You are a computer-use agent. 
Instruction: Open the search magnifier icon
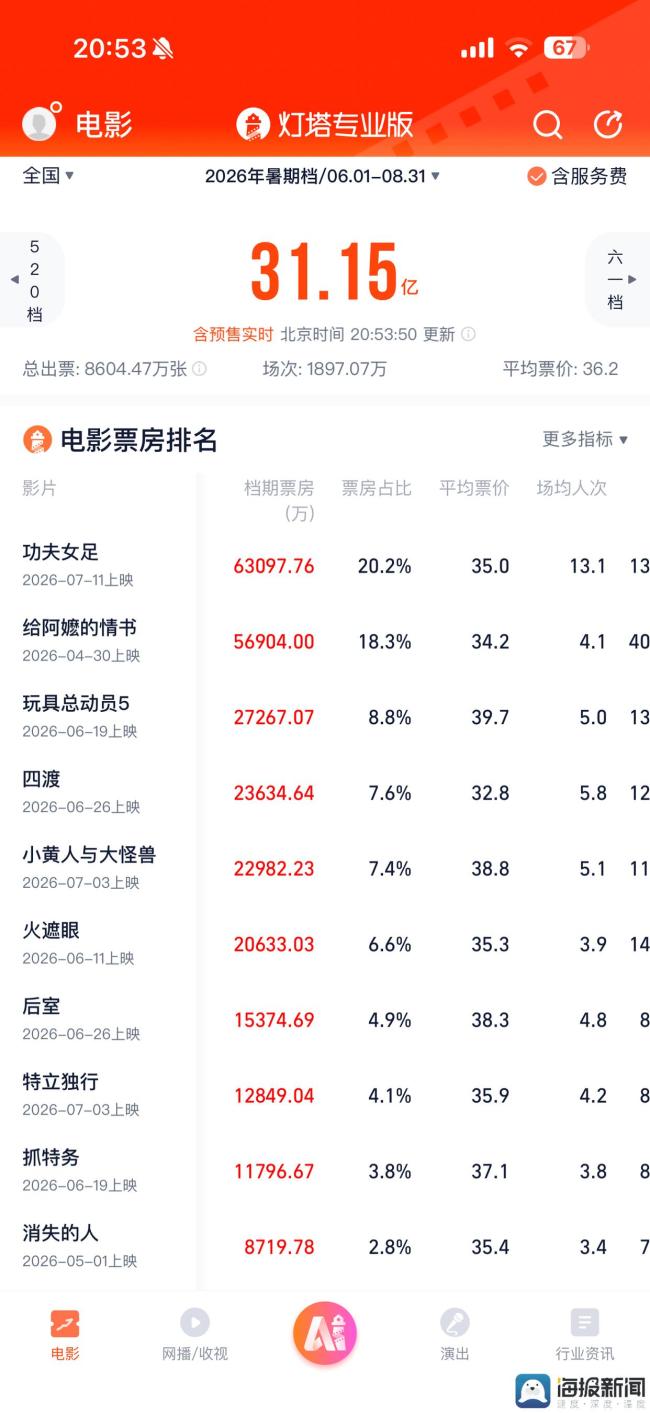click(547, 124)
